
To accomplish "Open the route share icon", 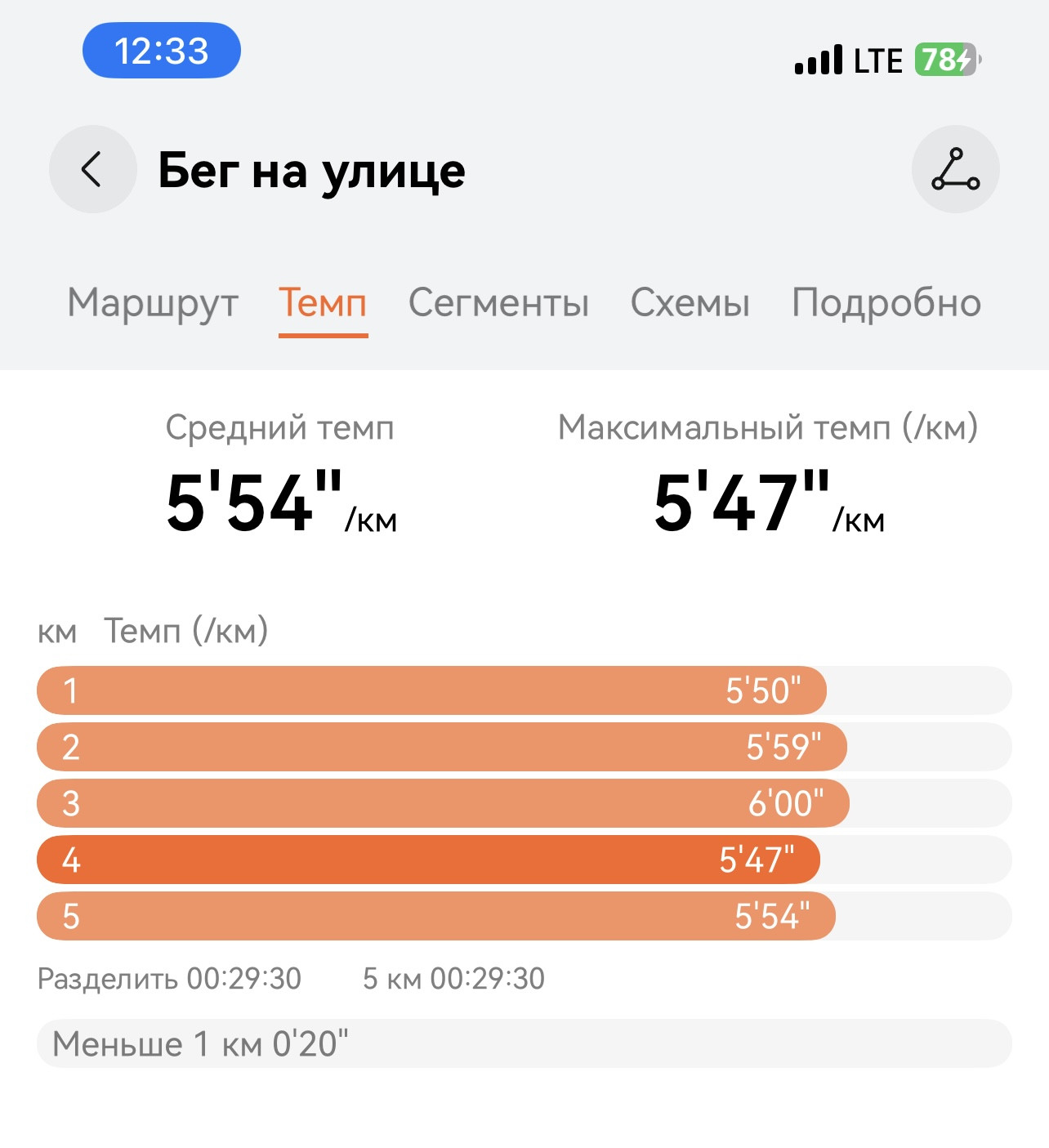I will click(955, 169).
